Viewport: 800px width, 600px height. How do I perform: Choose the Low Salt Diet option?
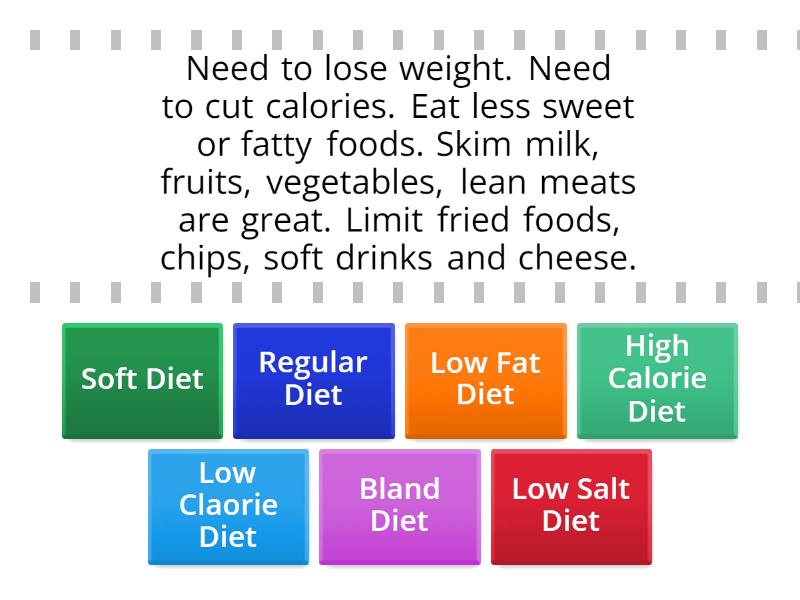pos(571,506)
